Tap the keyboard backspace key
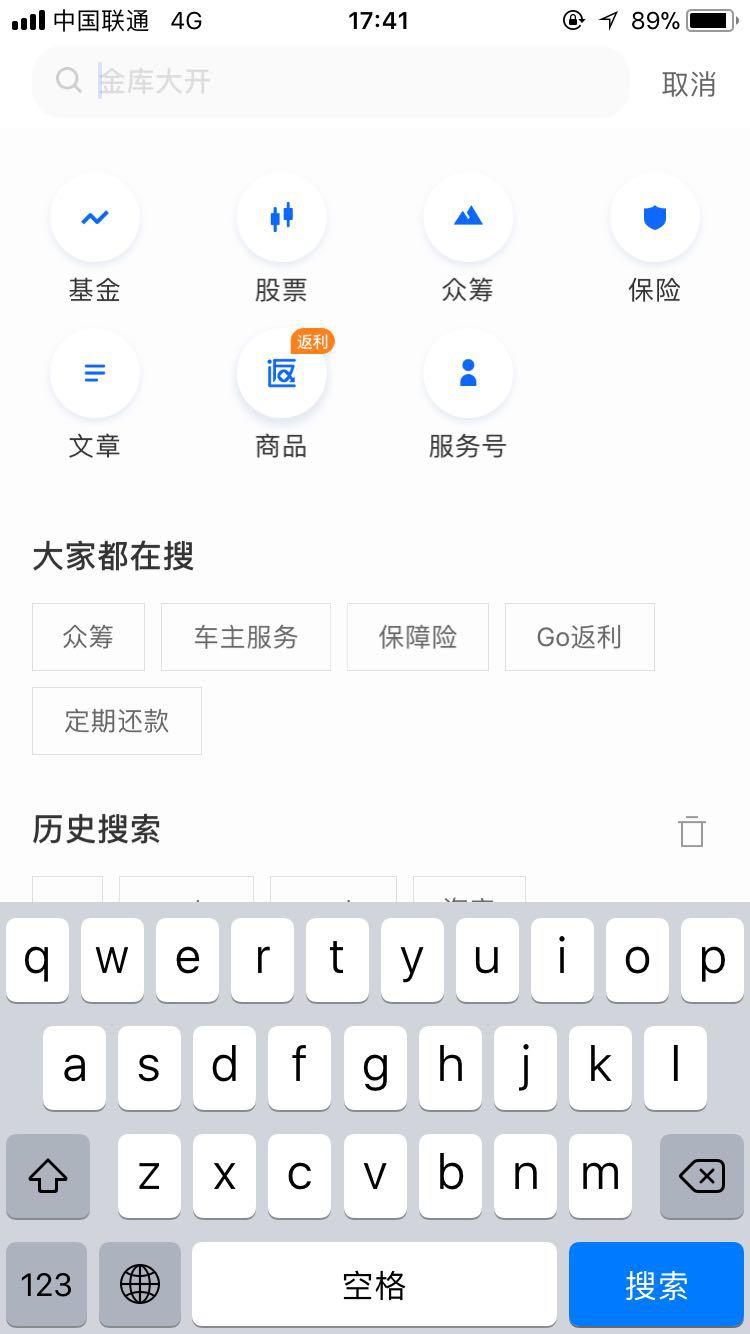Viewport: 750px width, 1334px height. (x=702, y=1176)
